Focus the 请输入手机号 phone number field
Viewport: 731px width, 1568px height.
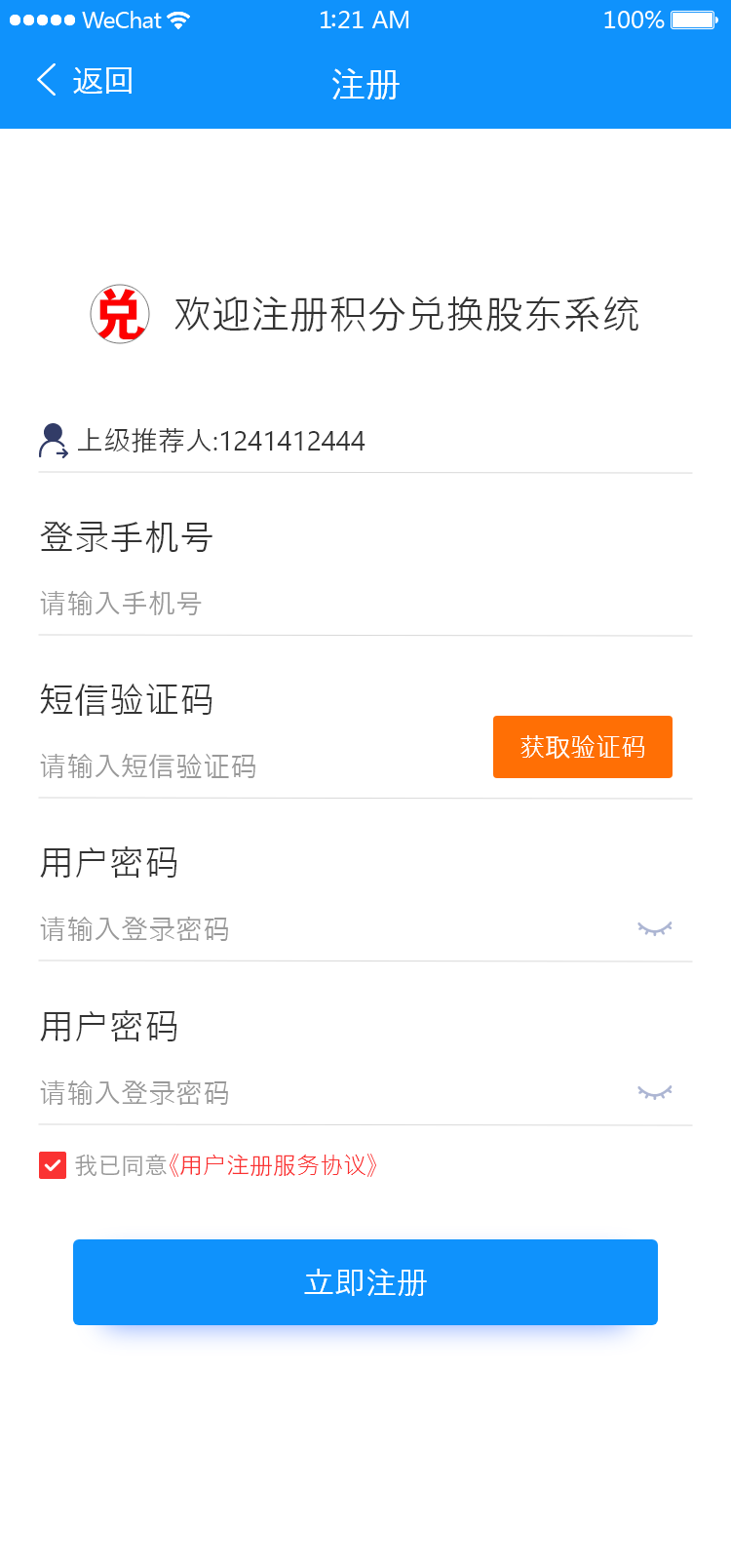(x=292, y=605)
